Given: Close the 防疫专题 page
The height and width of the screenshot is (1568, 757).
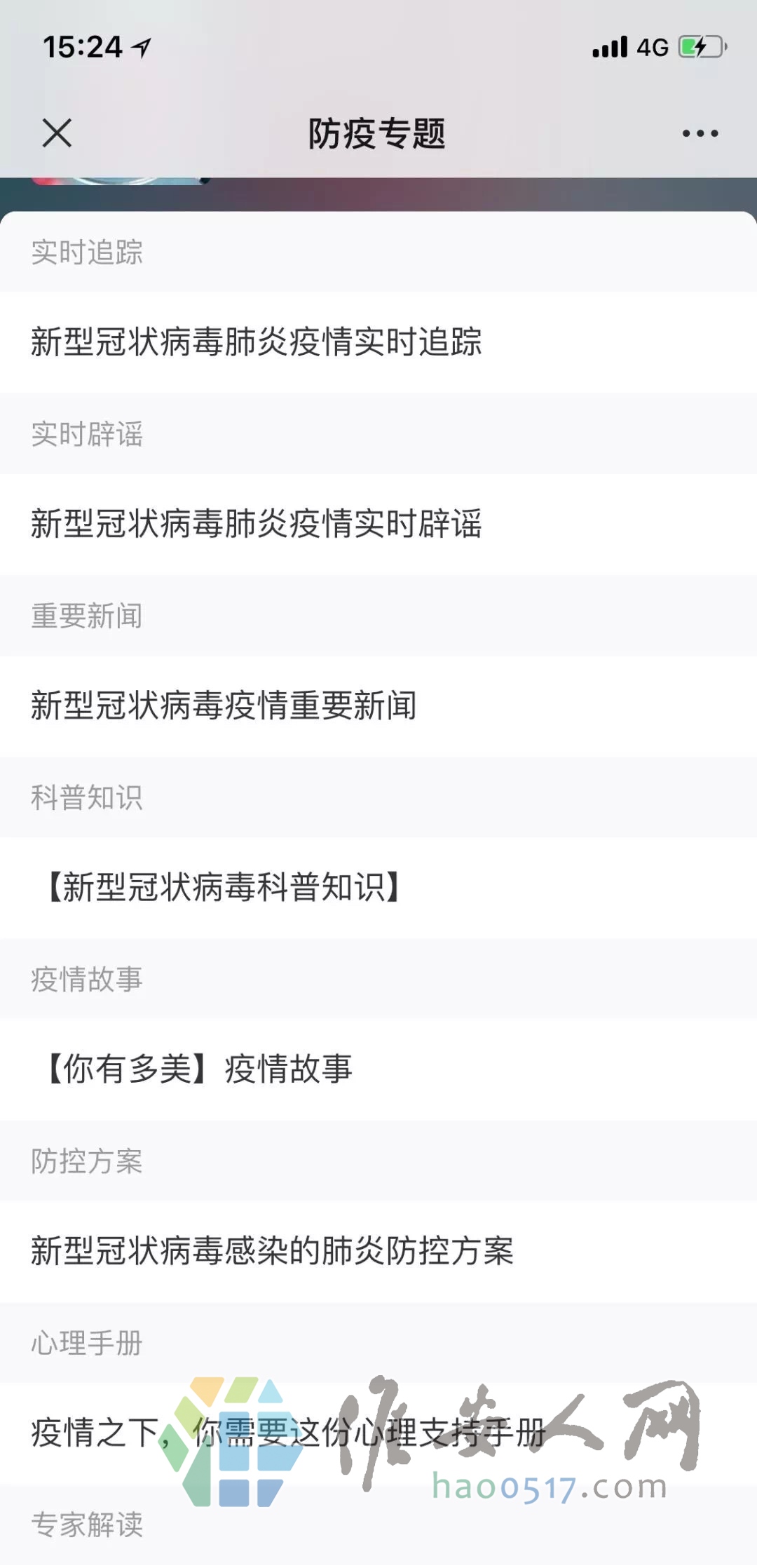Looking at the screenshot, I should [57, 133].
